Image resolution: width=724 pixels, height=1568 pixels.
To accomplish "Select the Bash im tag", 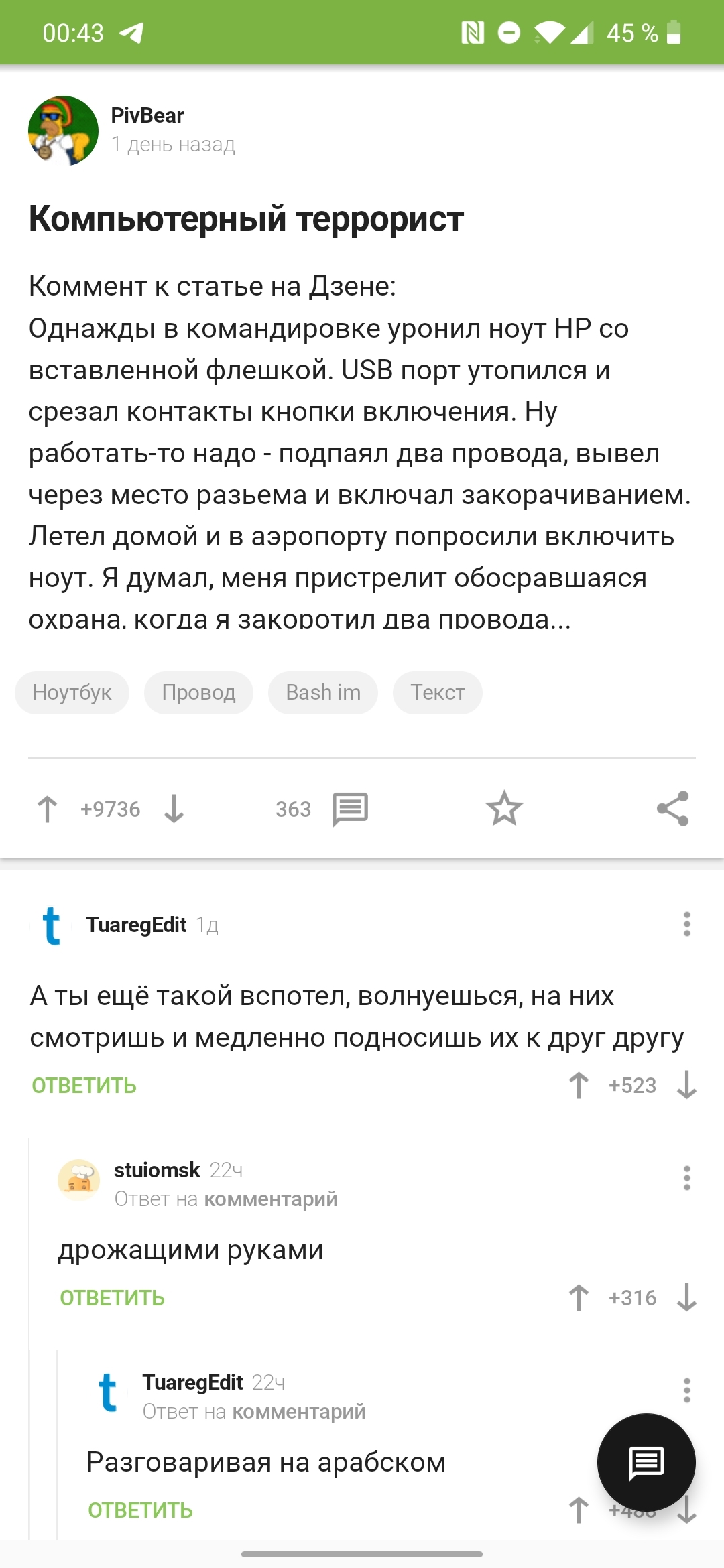I will point(323,692).
